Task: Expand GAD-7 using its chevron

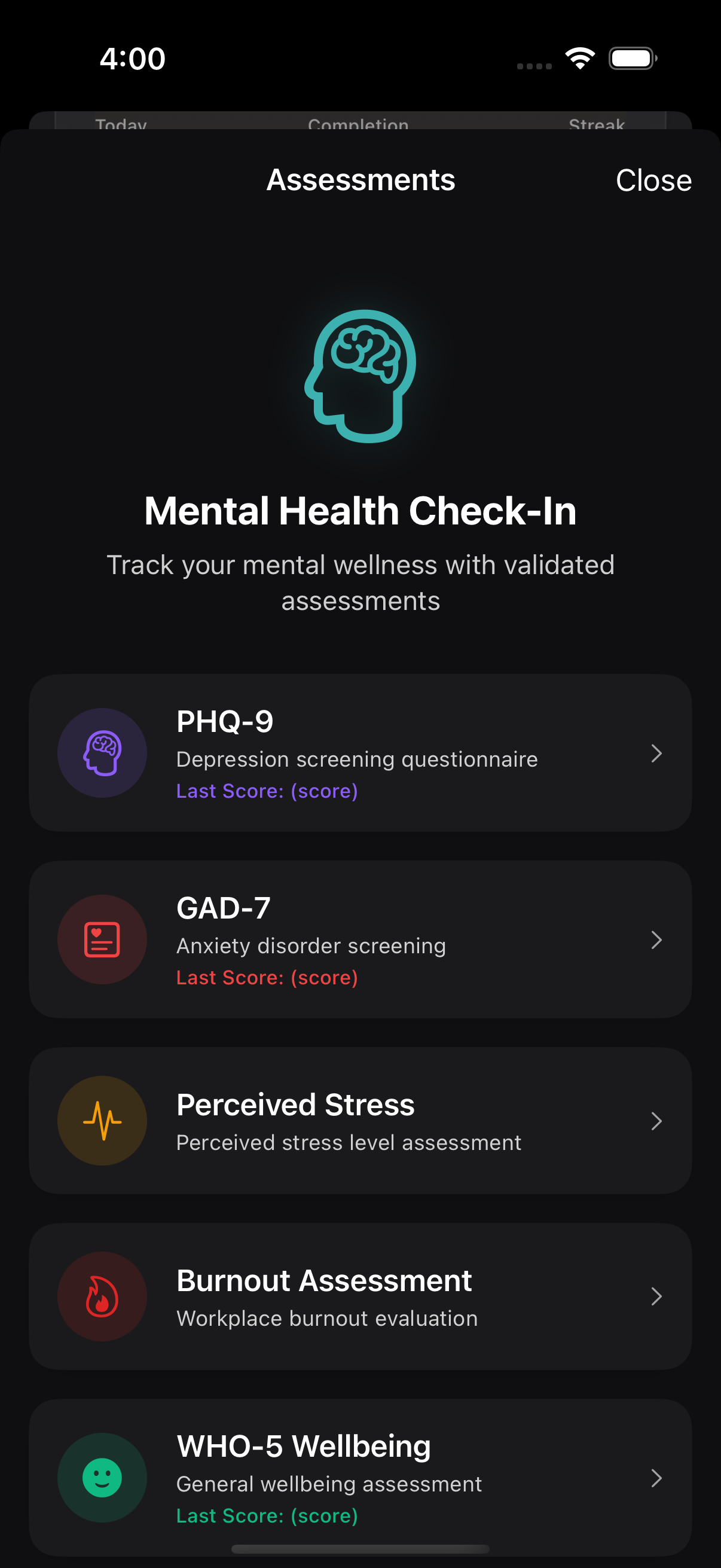Action: (x=657, y=940)
